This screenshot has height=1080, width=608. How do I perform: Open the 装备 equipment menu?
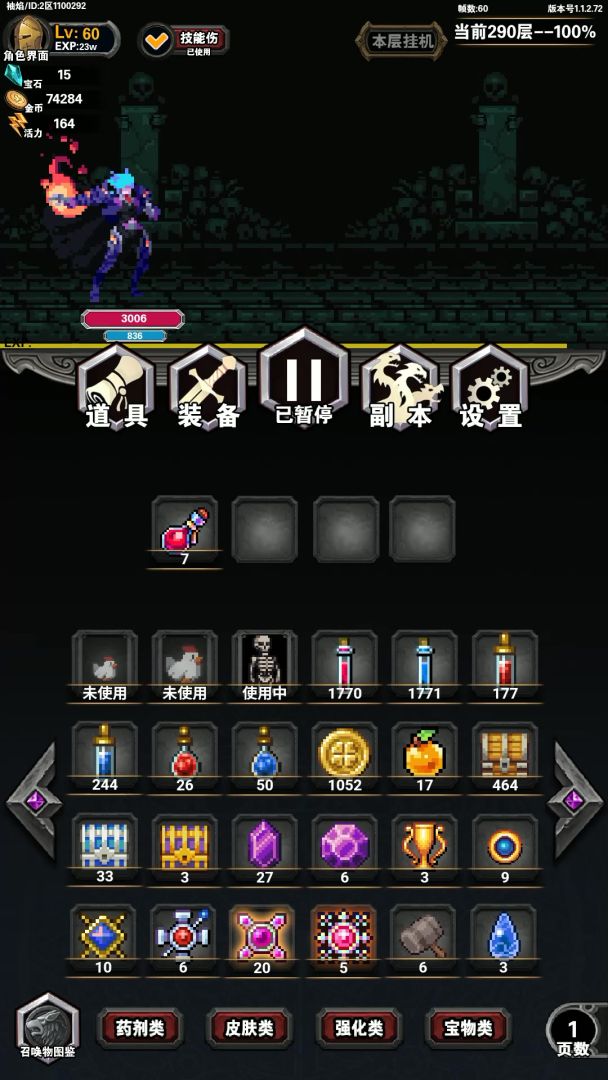(208, 389)
